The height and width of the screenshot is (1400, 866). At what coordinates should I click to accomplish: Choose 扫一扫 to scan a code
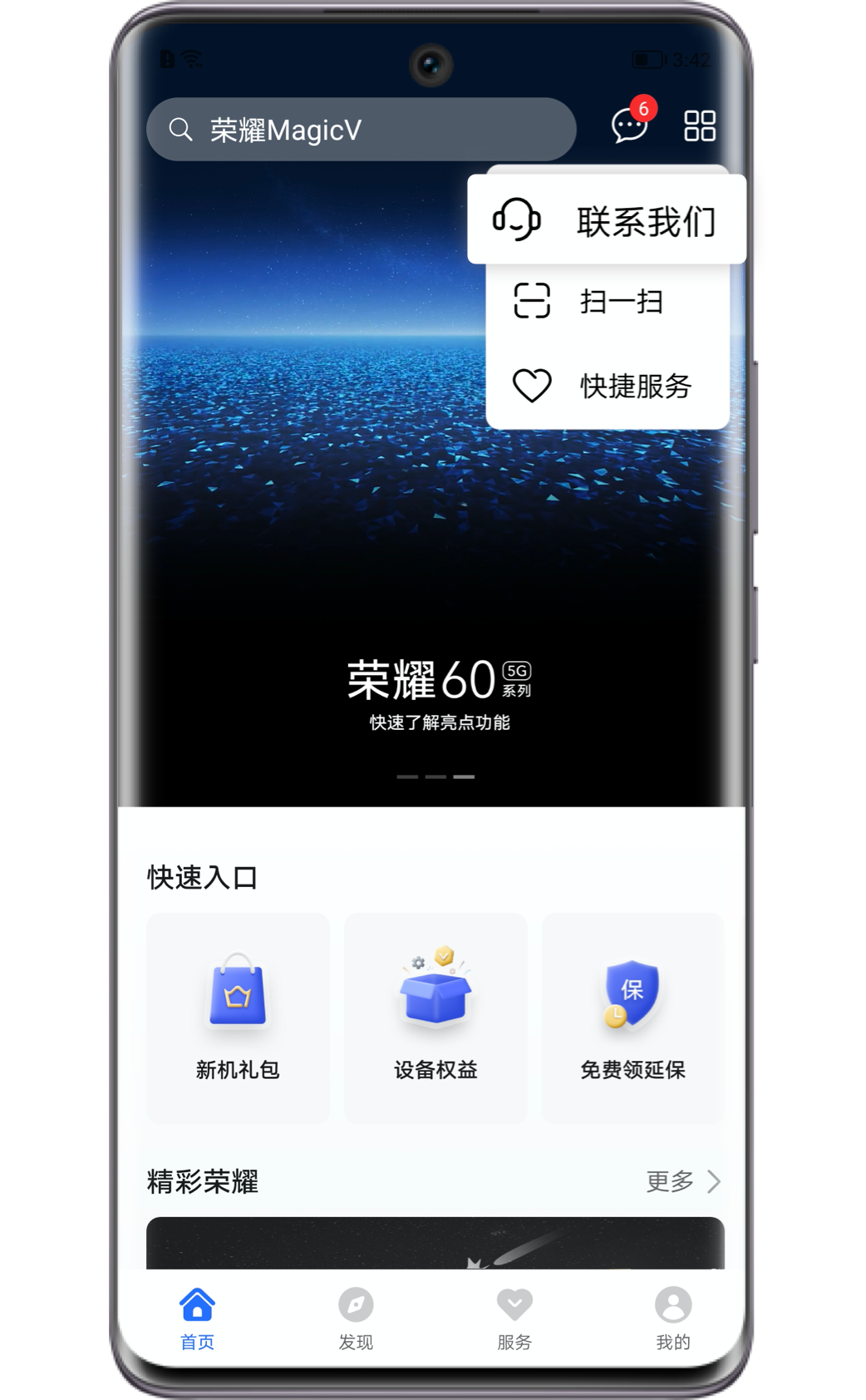coord(607,301)
